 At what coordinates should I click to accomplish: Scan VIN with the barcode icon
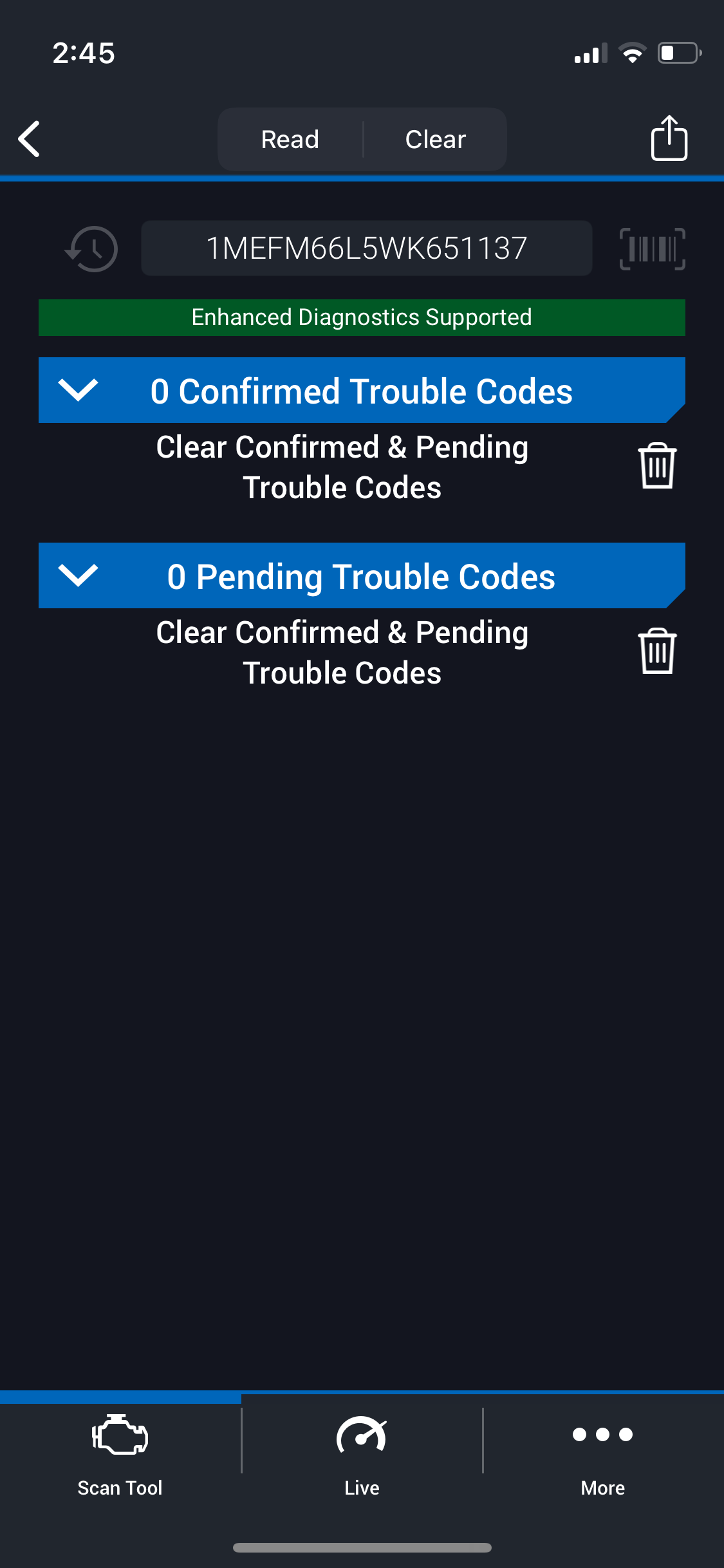click(652, 249)
